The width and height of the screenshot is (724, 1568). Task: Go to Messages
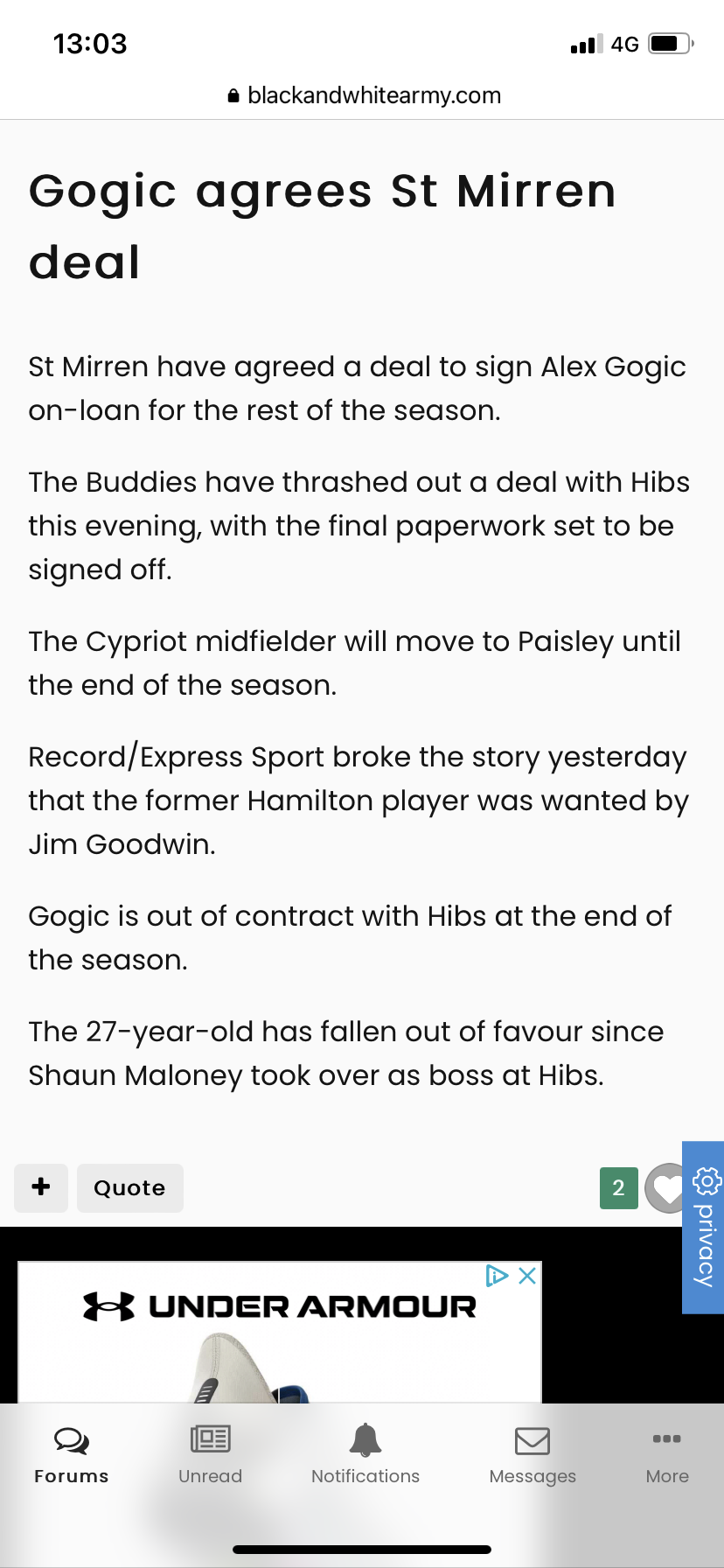tap(533, 1456)
